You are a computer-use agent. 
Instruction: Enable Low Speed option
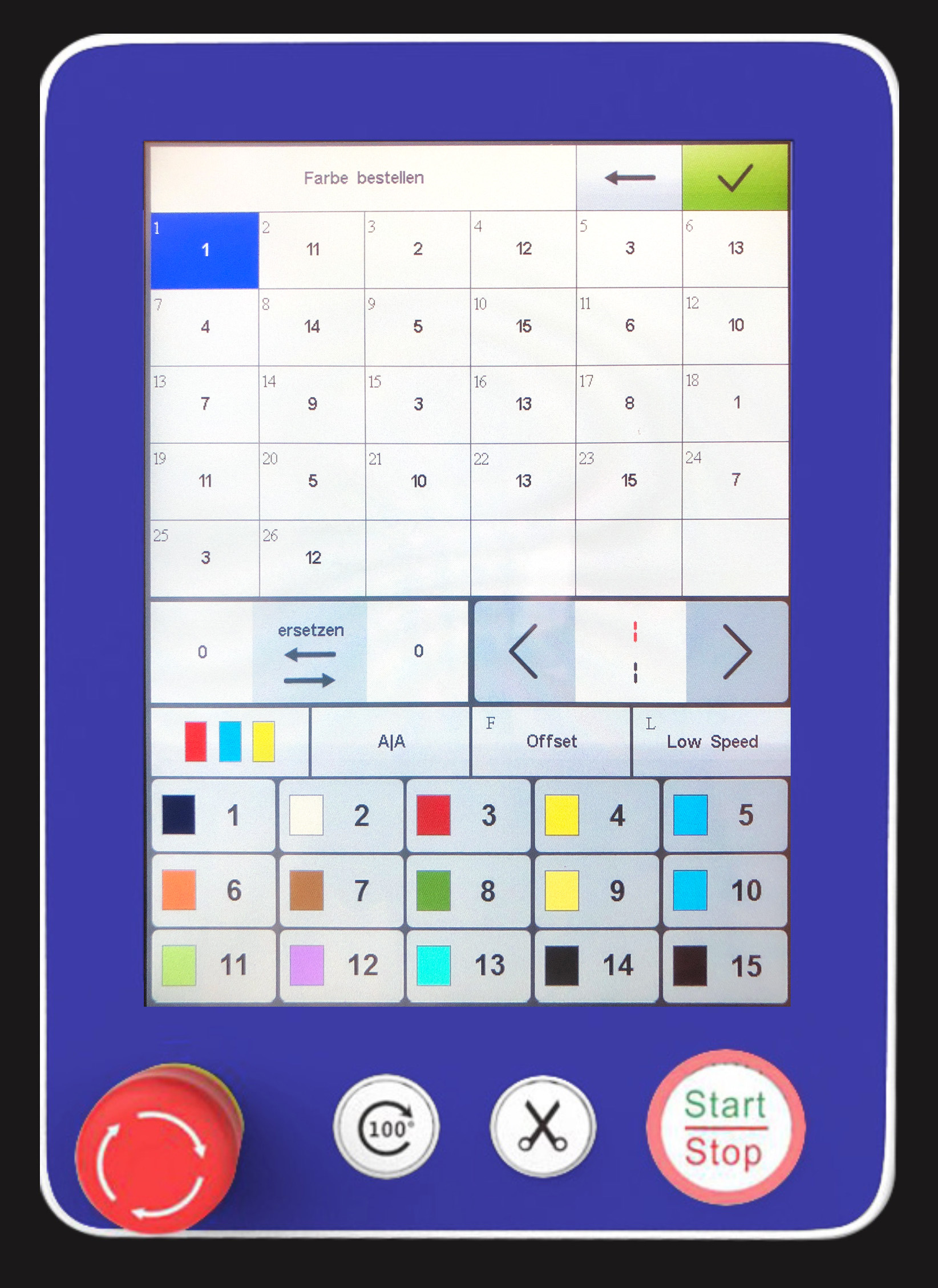point(711,742)
